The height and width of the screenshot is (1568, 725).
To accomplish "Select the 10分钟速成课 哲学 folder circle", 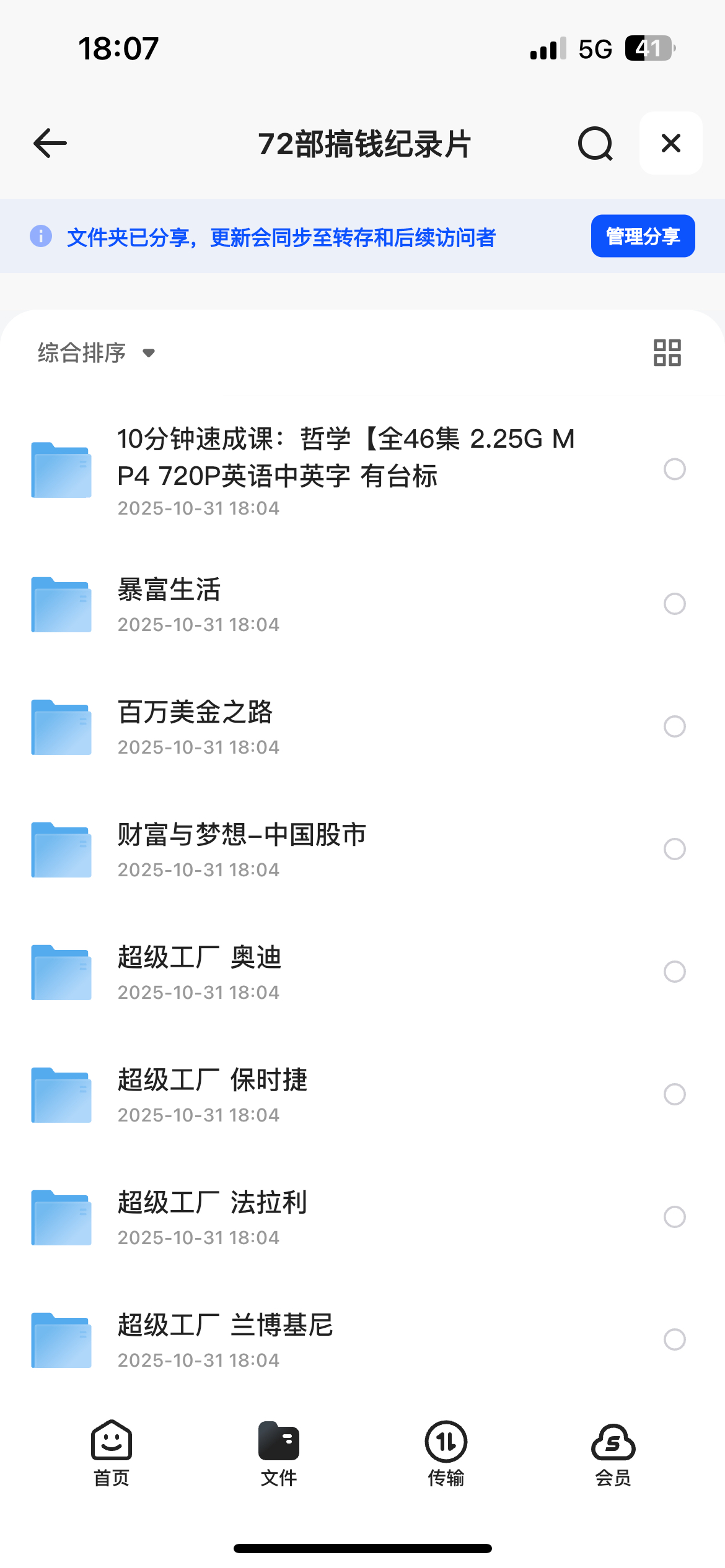I will coord(674,469).
